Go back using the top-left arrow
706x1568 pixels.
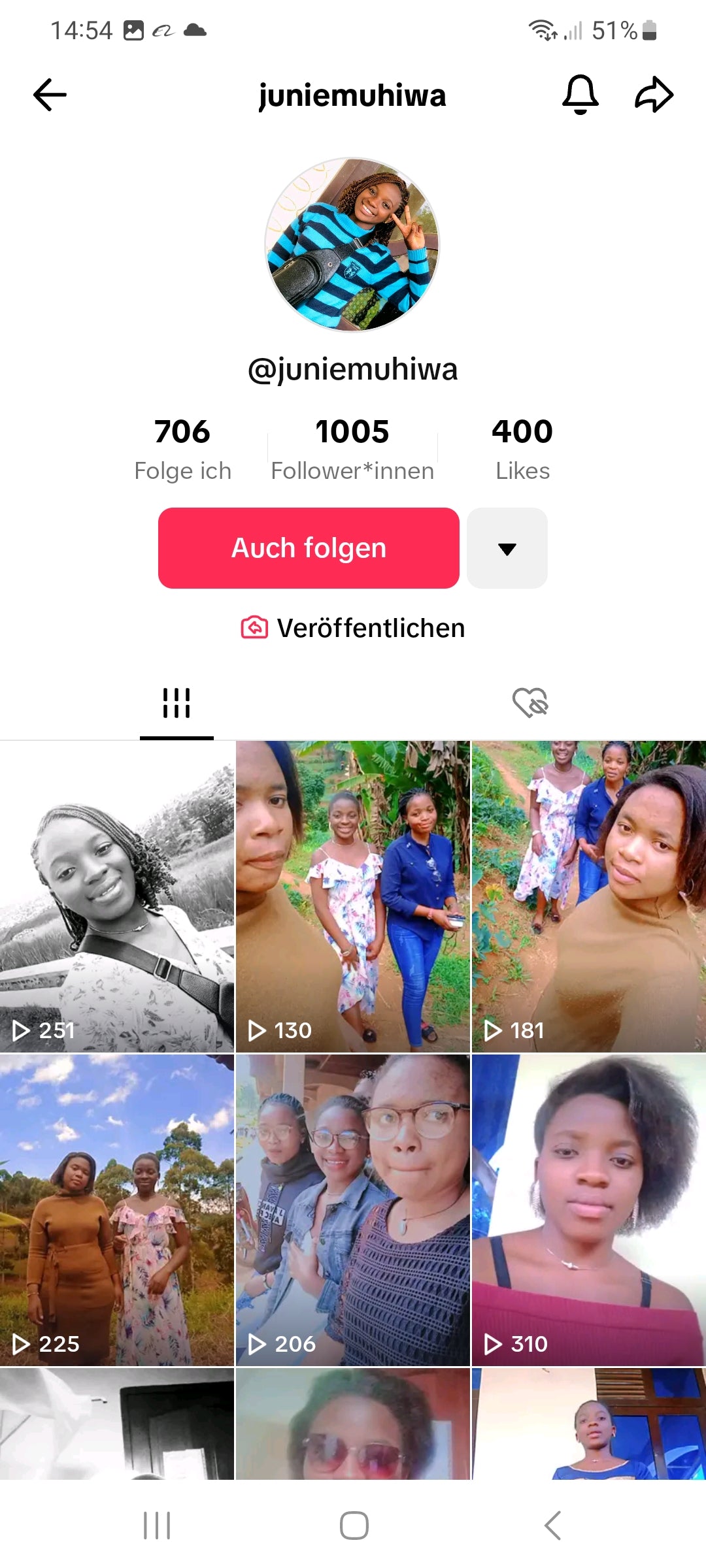[50, 95]
